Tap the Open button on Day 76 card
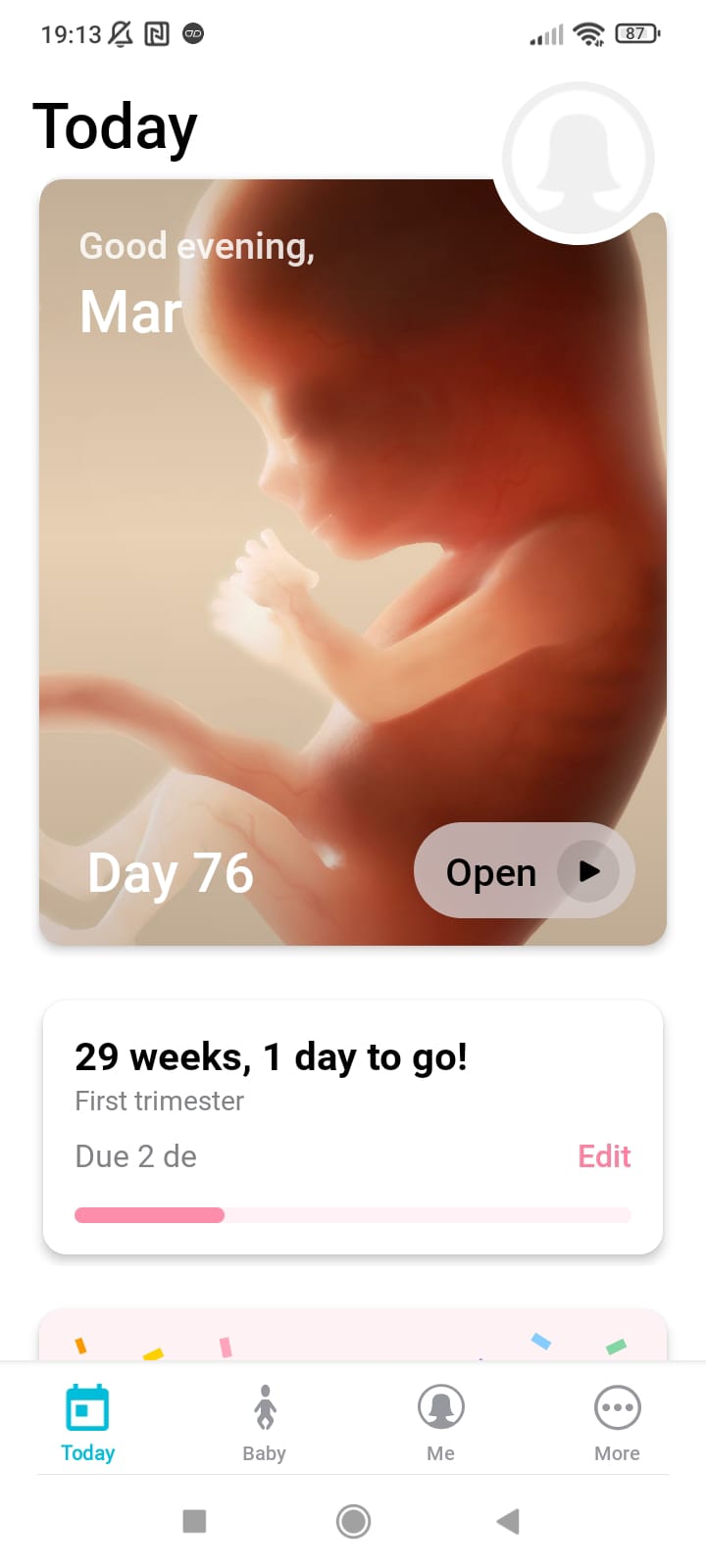 tap(524, 871)
